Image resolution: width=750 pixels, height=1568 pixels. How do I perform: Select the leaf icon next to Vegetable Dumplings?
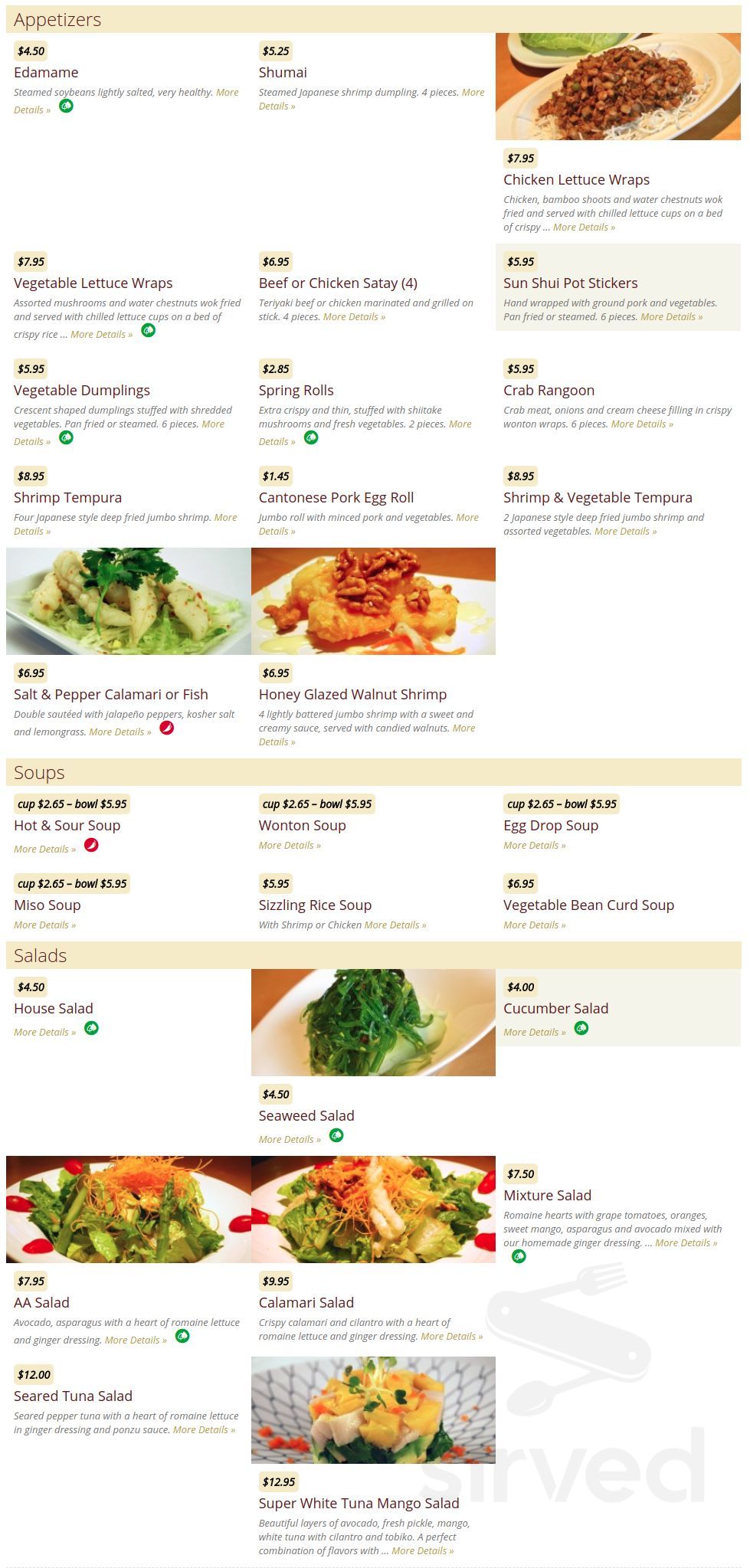point(67,436)
